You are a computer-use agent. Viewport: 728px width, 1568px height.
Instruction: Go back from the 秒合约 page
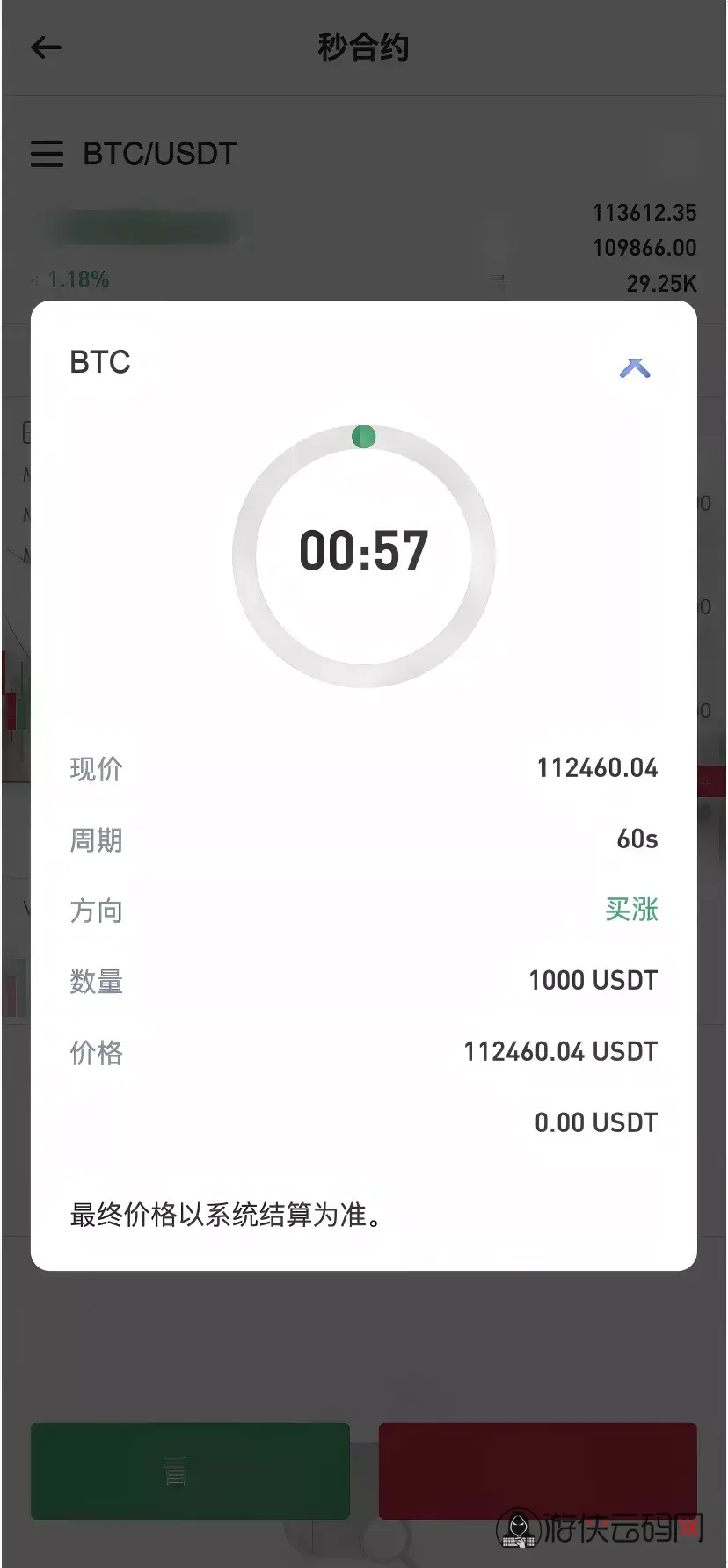click(x=46, y=47)
